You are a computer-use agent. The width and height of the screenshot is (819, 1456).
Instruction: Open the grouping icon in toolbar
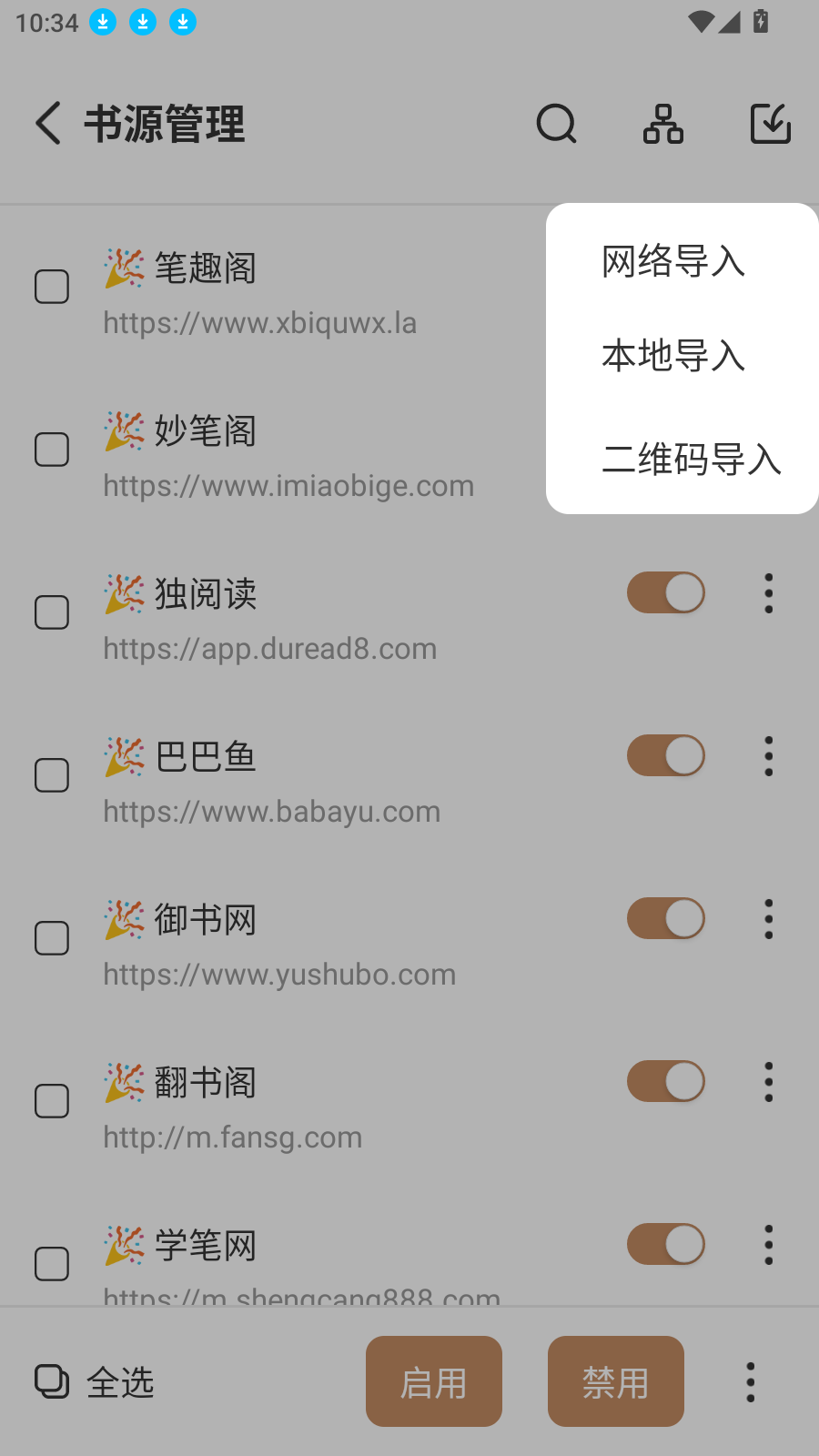pos(663,124)
